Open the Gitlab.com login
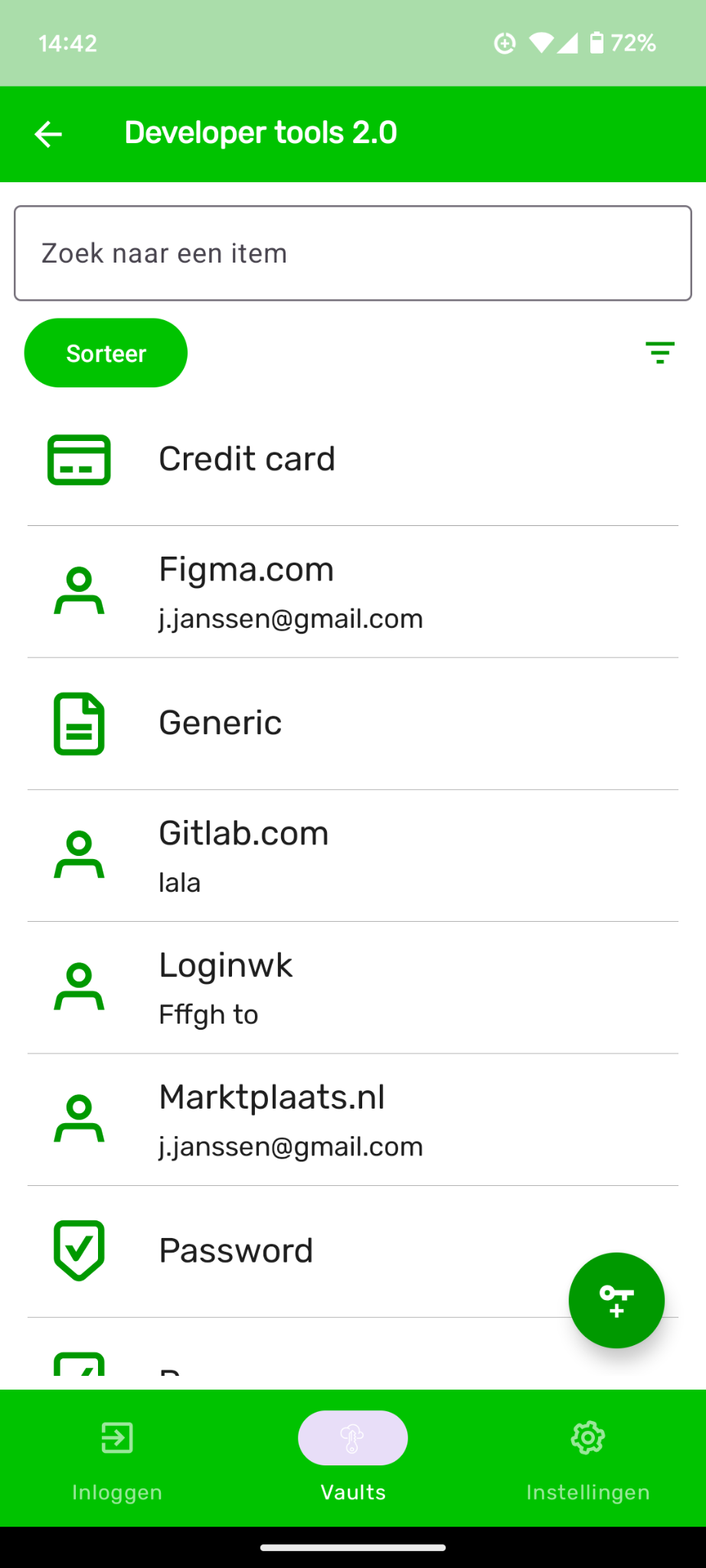 pyautogui.click(x=352, y=856)
